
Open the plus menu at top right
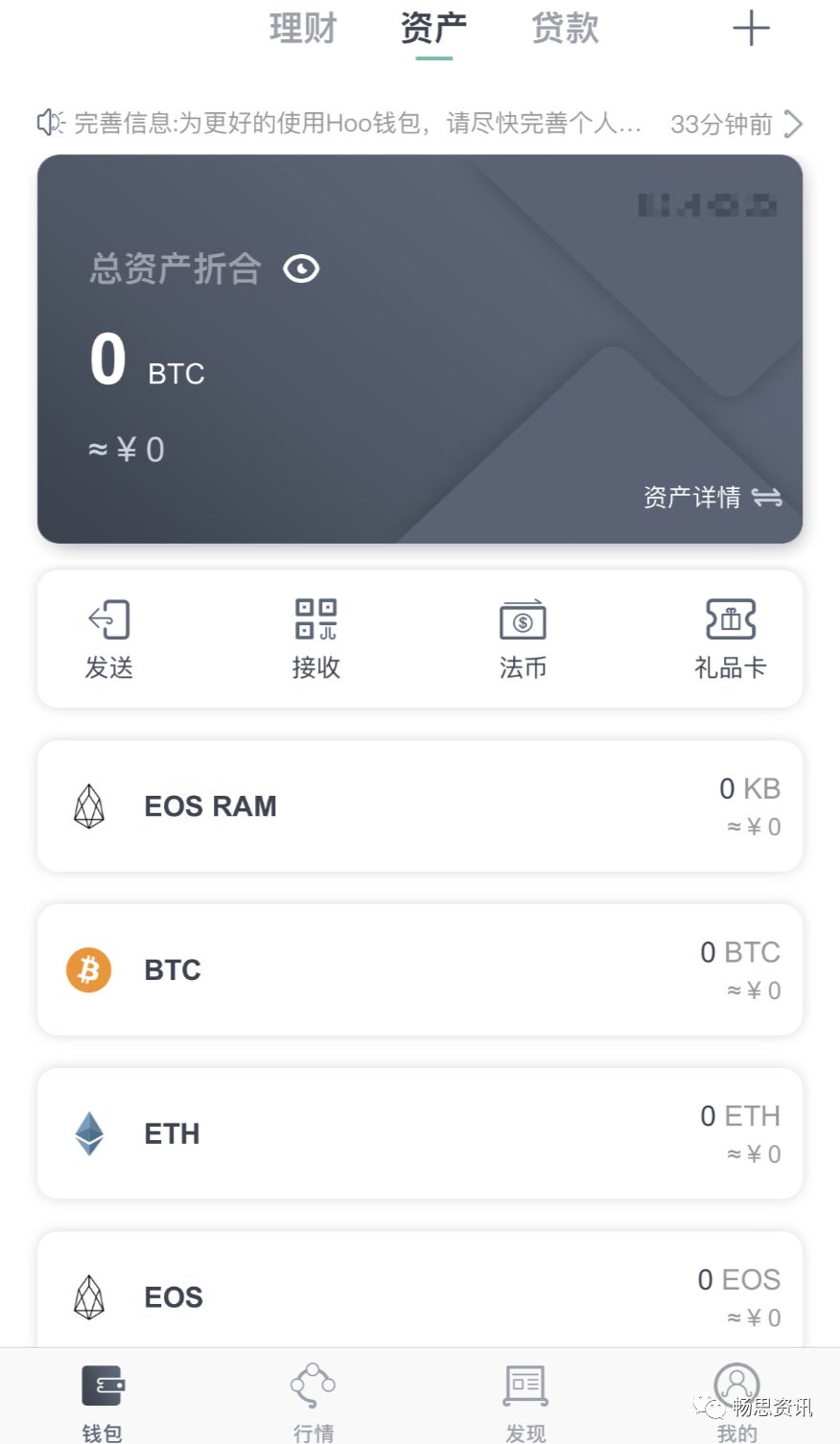coord(751,29)
